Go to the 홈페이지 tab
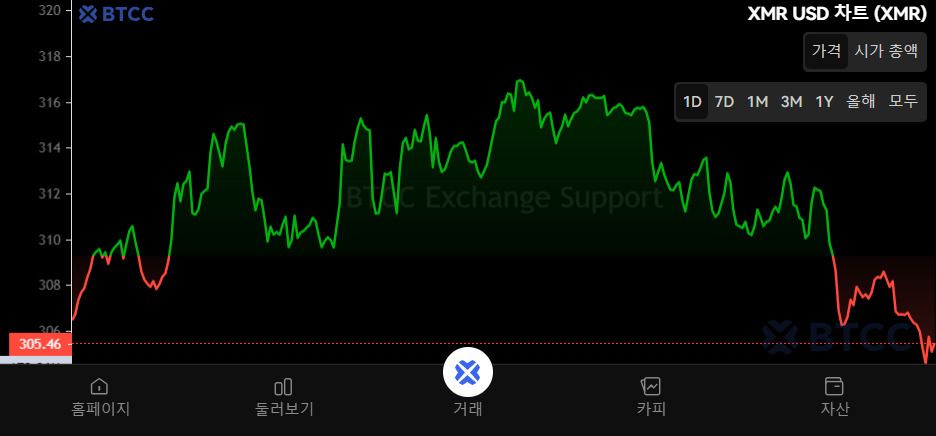Image resolution: width=936 pixels, height=436 pixels. (100, 396)
